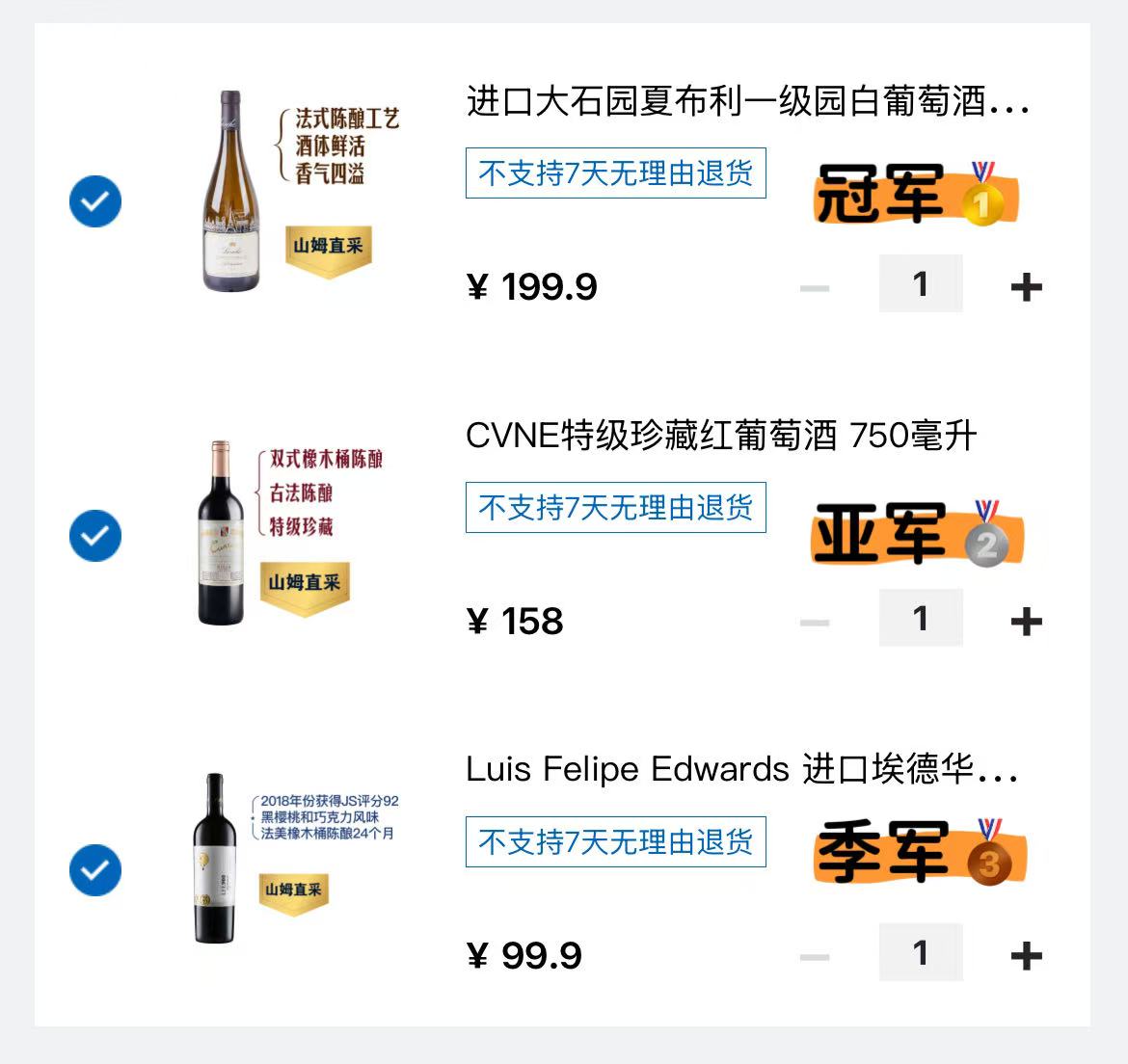1128x1064 pixels.
Task: Deselect the CVNE特级珍藏红葡萄酒 checkbox
Action: 95,536
